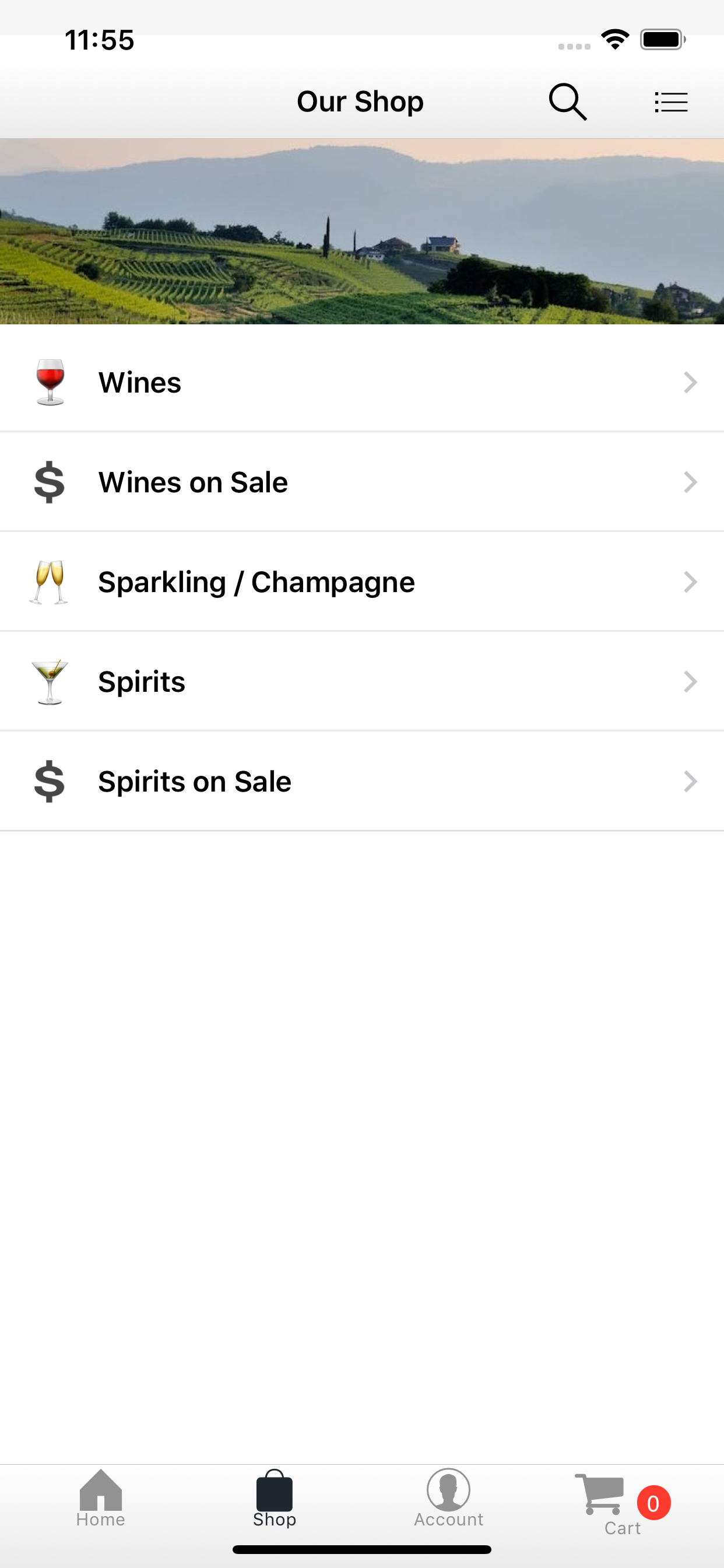Switch to the Home tab
Image resolution: width=724 pixels, height=1568 pixels.
tap(100, 1499)
